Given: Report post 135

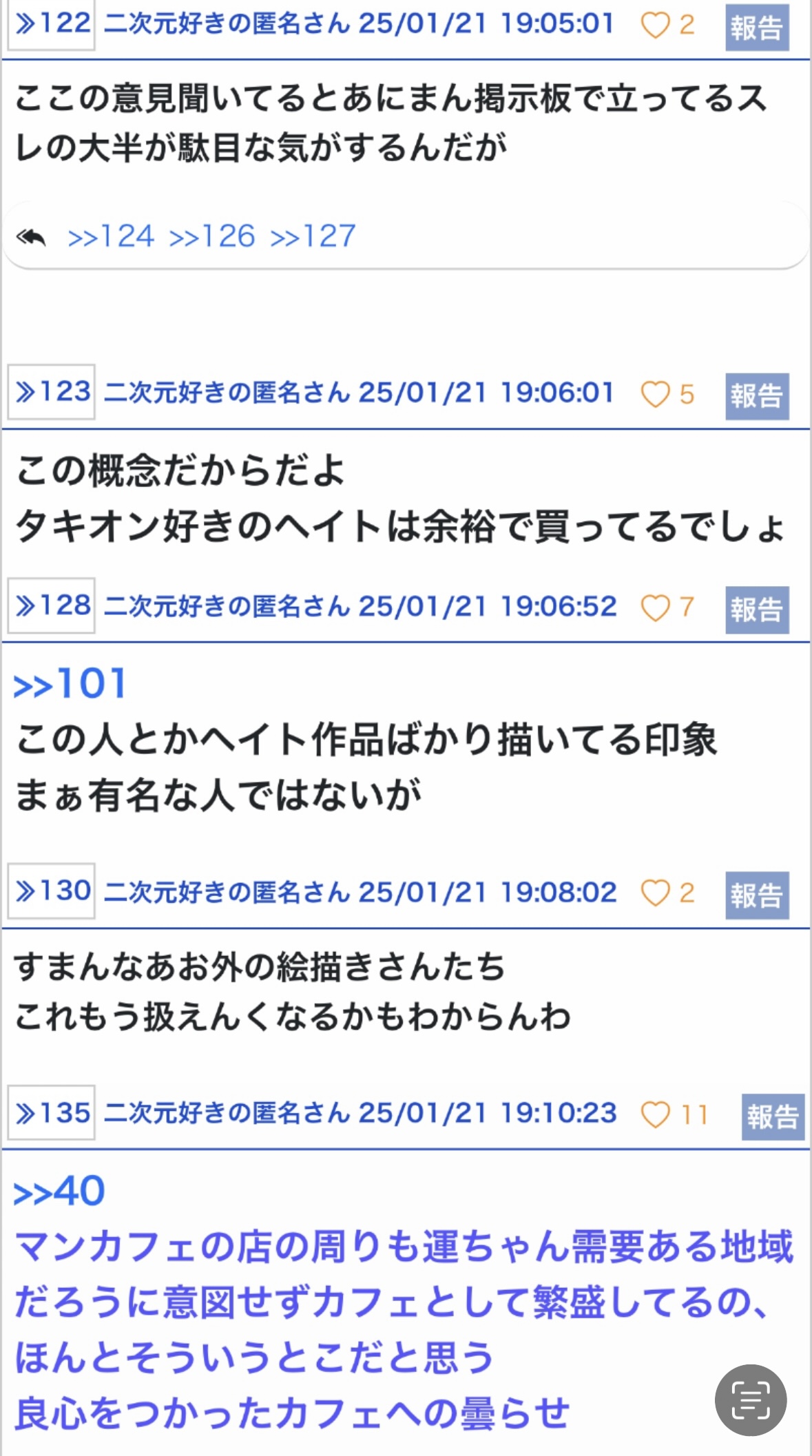Looking at the screenshot, I should point(773,1117).
